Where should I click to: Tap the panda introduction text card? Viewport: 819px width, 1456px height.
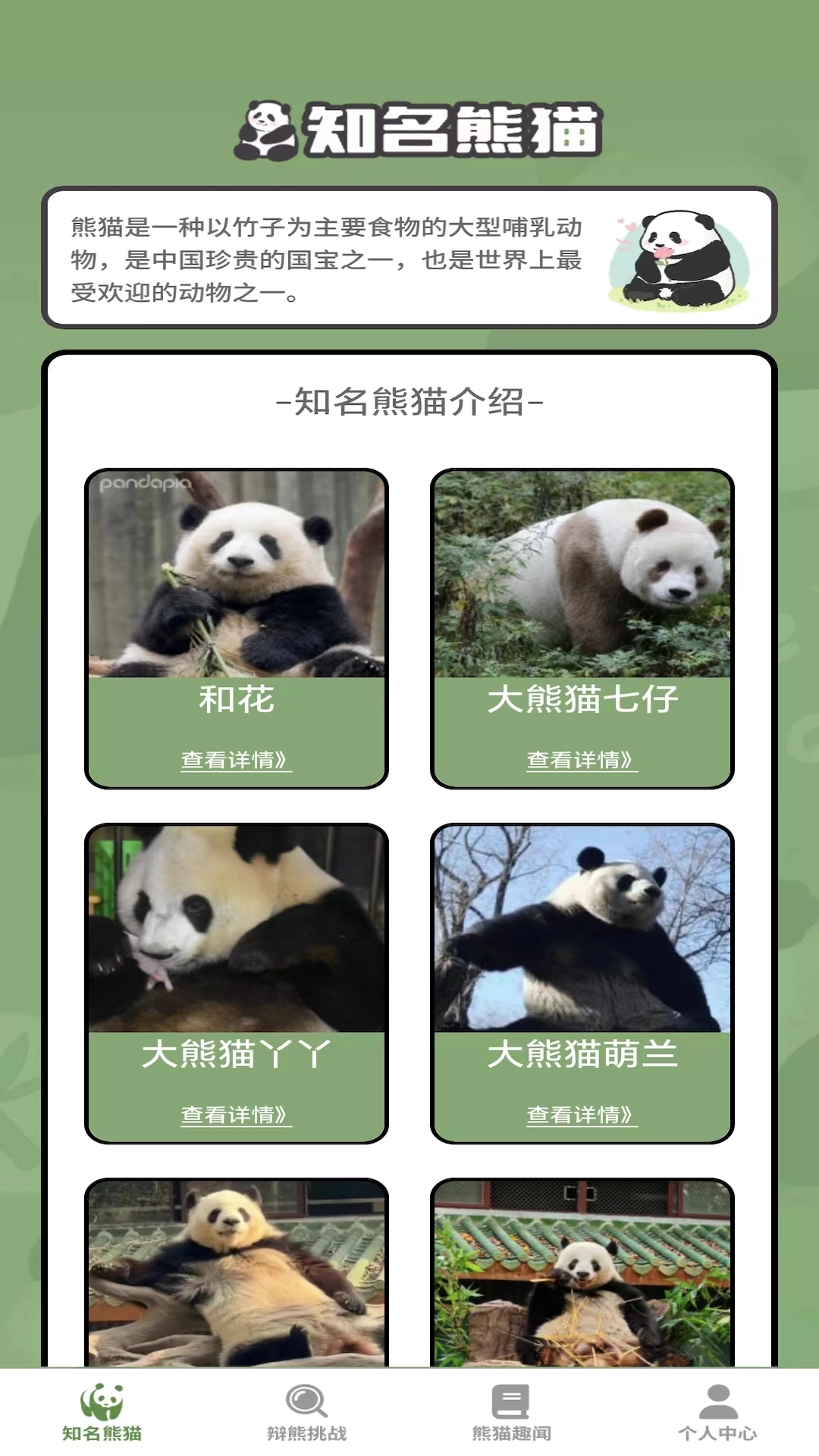(326, 258)
